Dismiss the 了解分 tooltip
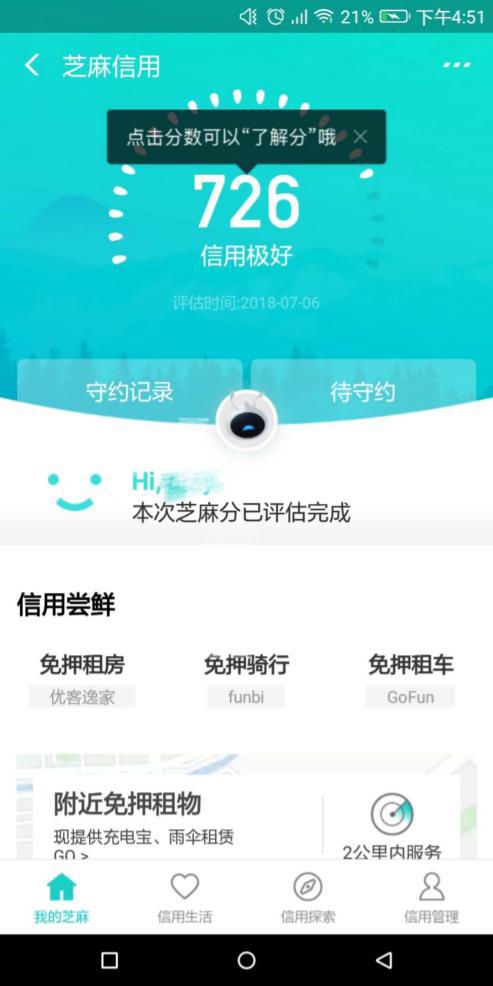The height and width of the screenshot is (986, 493). coord(360,136)
